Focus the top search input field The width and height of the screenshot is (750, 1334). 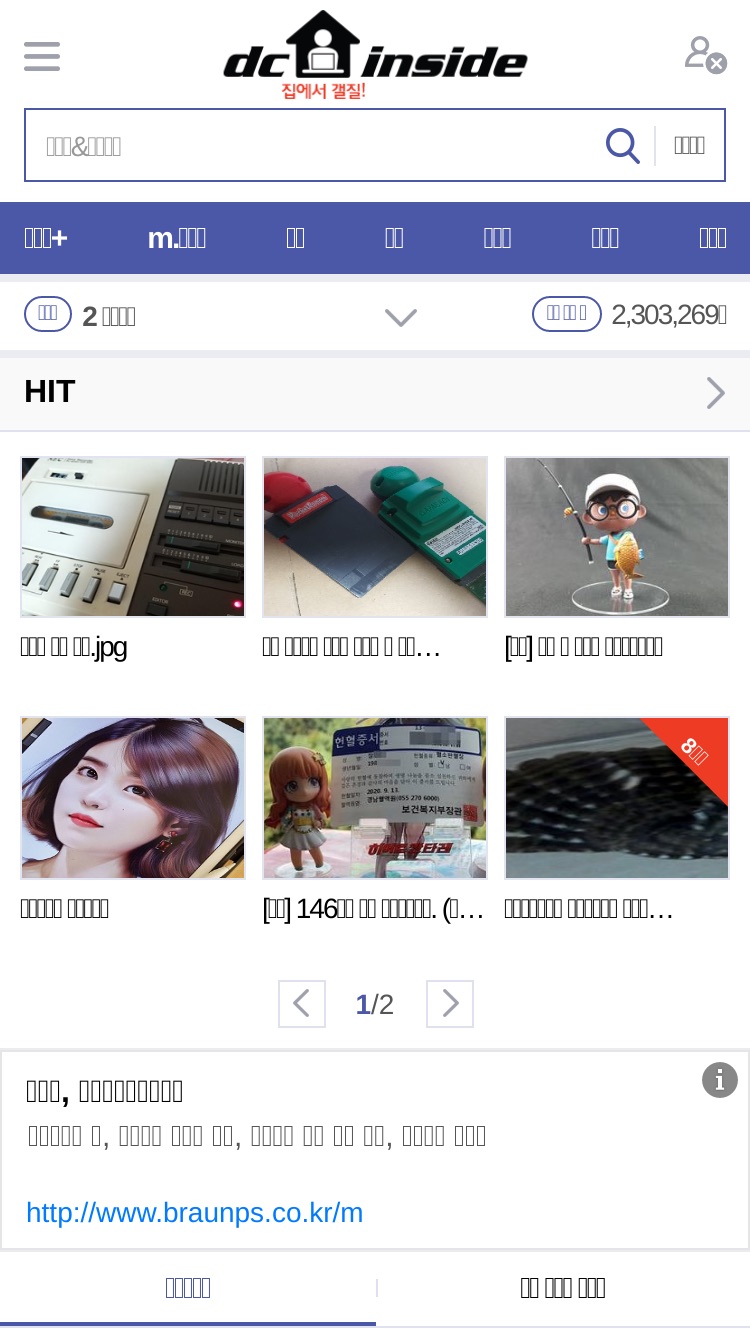(x=315, y=146)
